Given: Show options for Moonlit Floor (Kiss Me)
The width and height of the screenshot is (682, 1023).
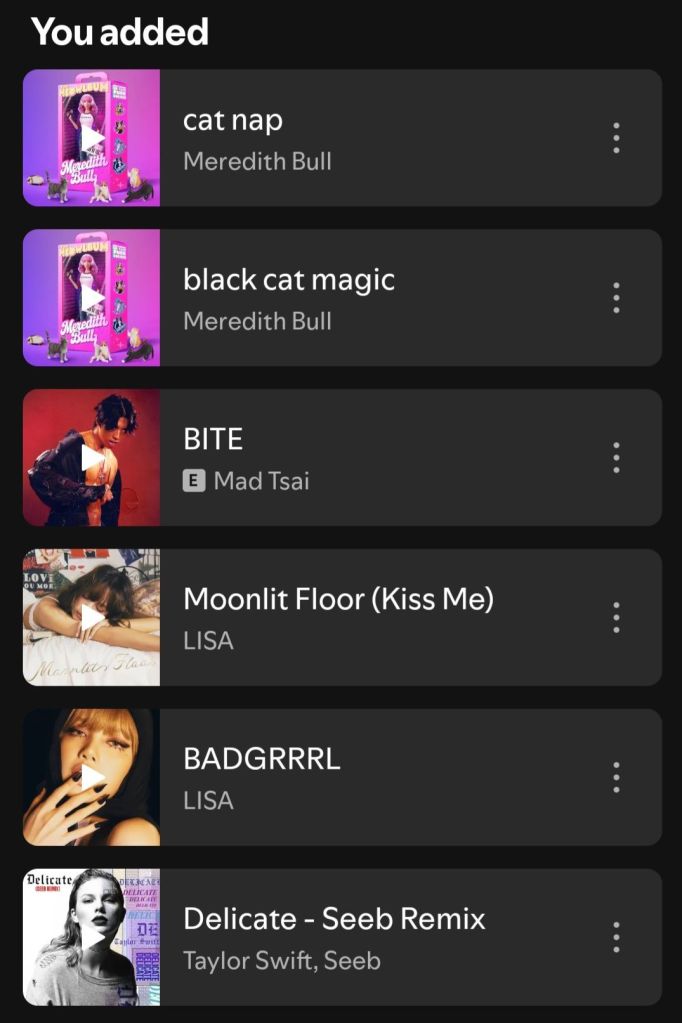Looking at the screenshot, I should [x=616, y=618].
